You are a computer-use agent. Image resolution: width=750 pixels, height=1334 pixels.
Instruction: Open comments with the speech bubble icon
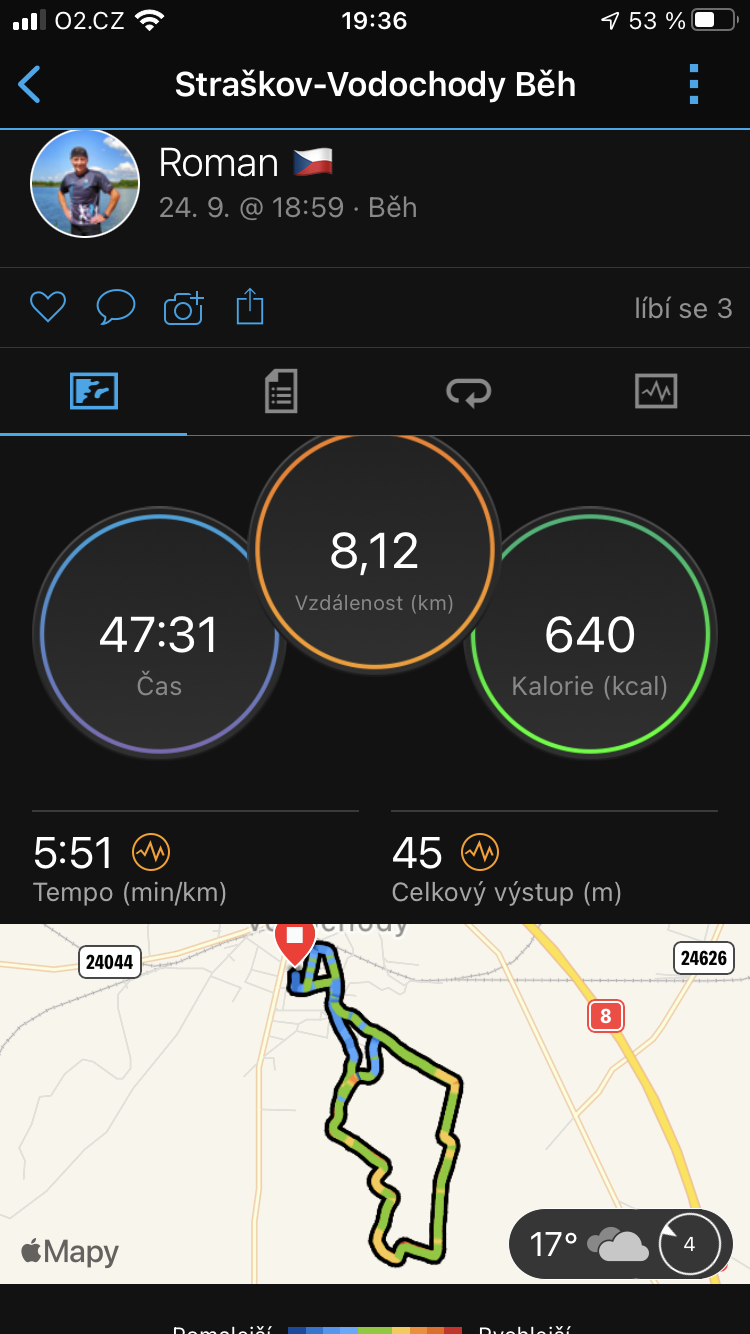click(x=115, y=307)
